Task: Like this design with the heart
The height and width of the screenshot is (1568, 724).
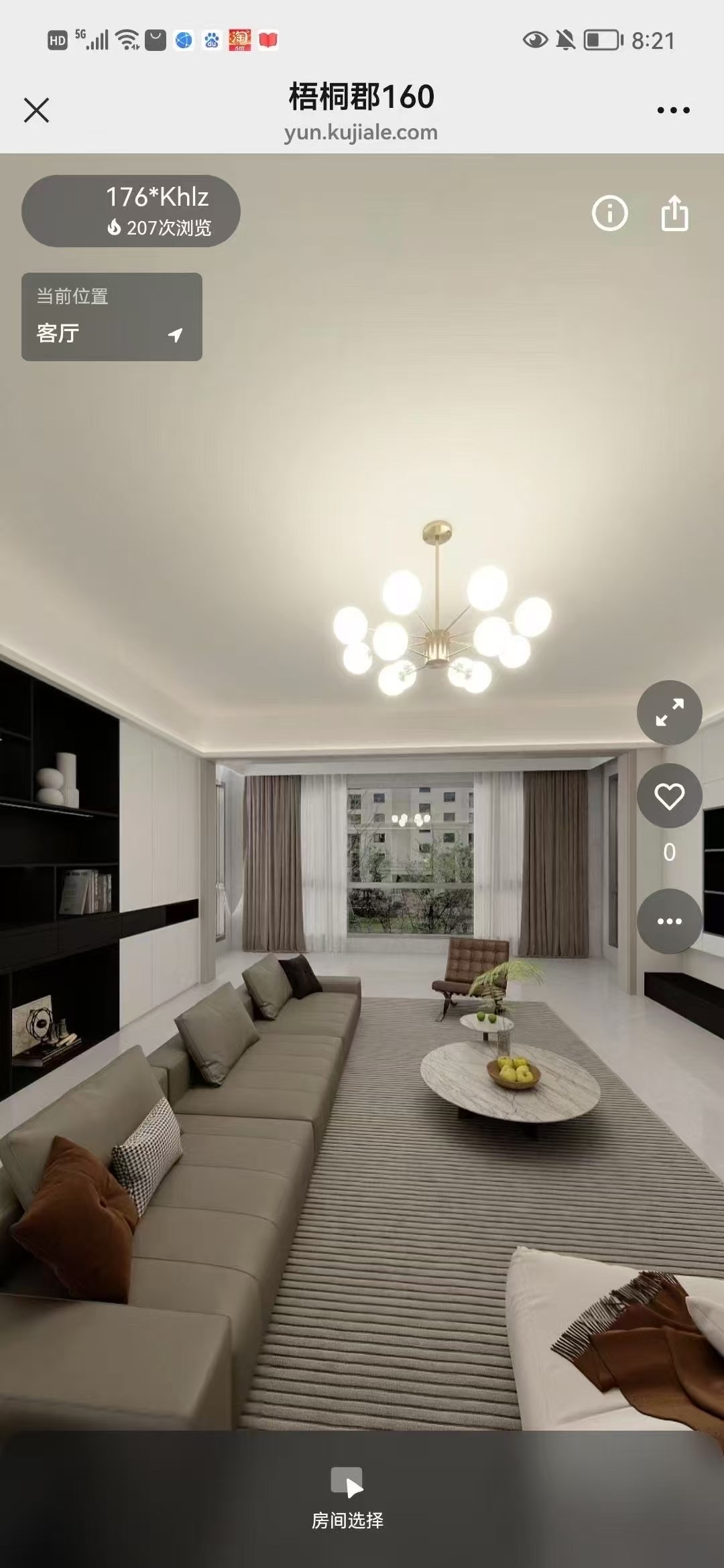Action: coord(669,796)
